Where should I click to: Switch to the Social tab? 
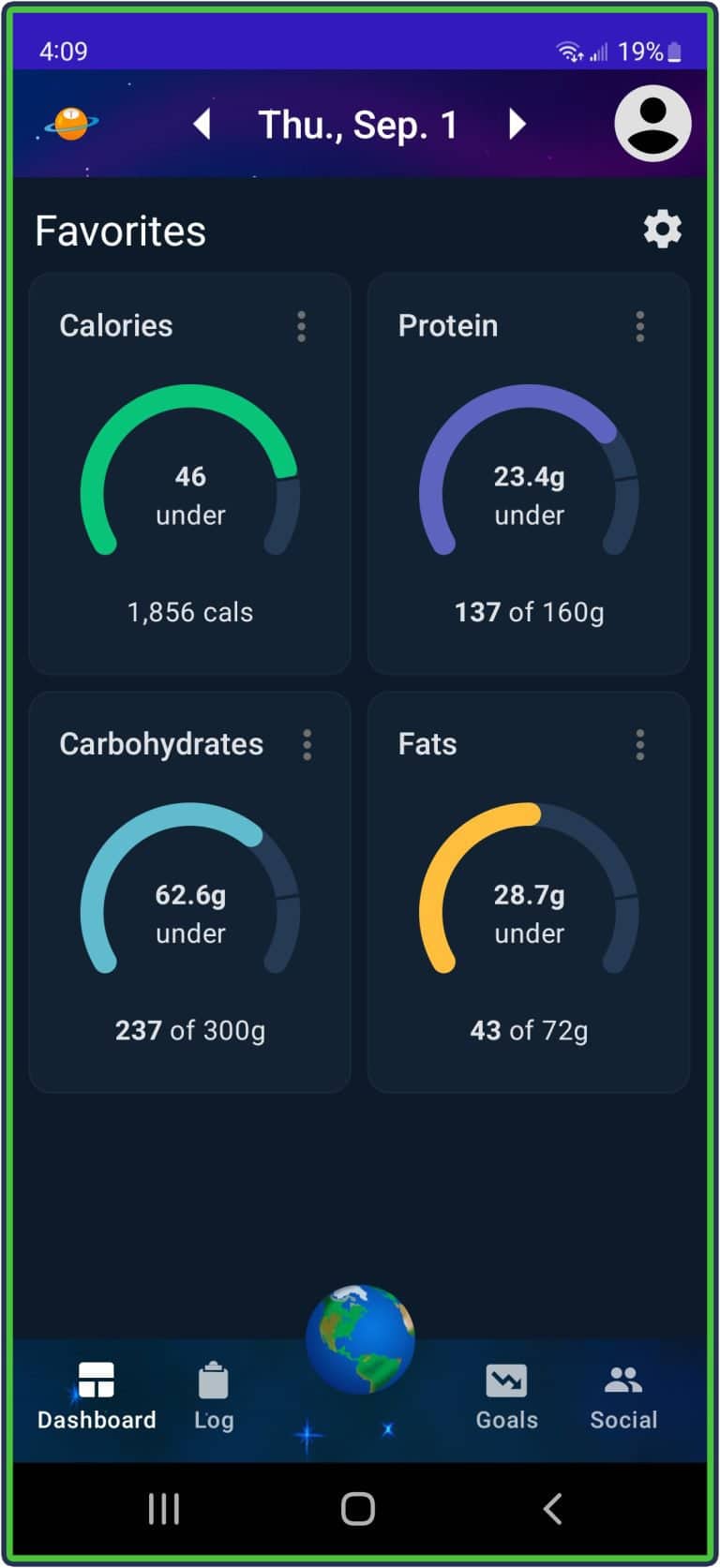tap(623, 1396)
